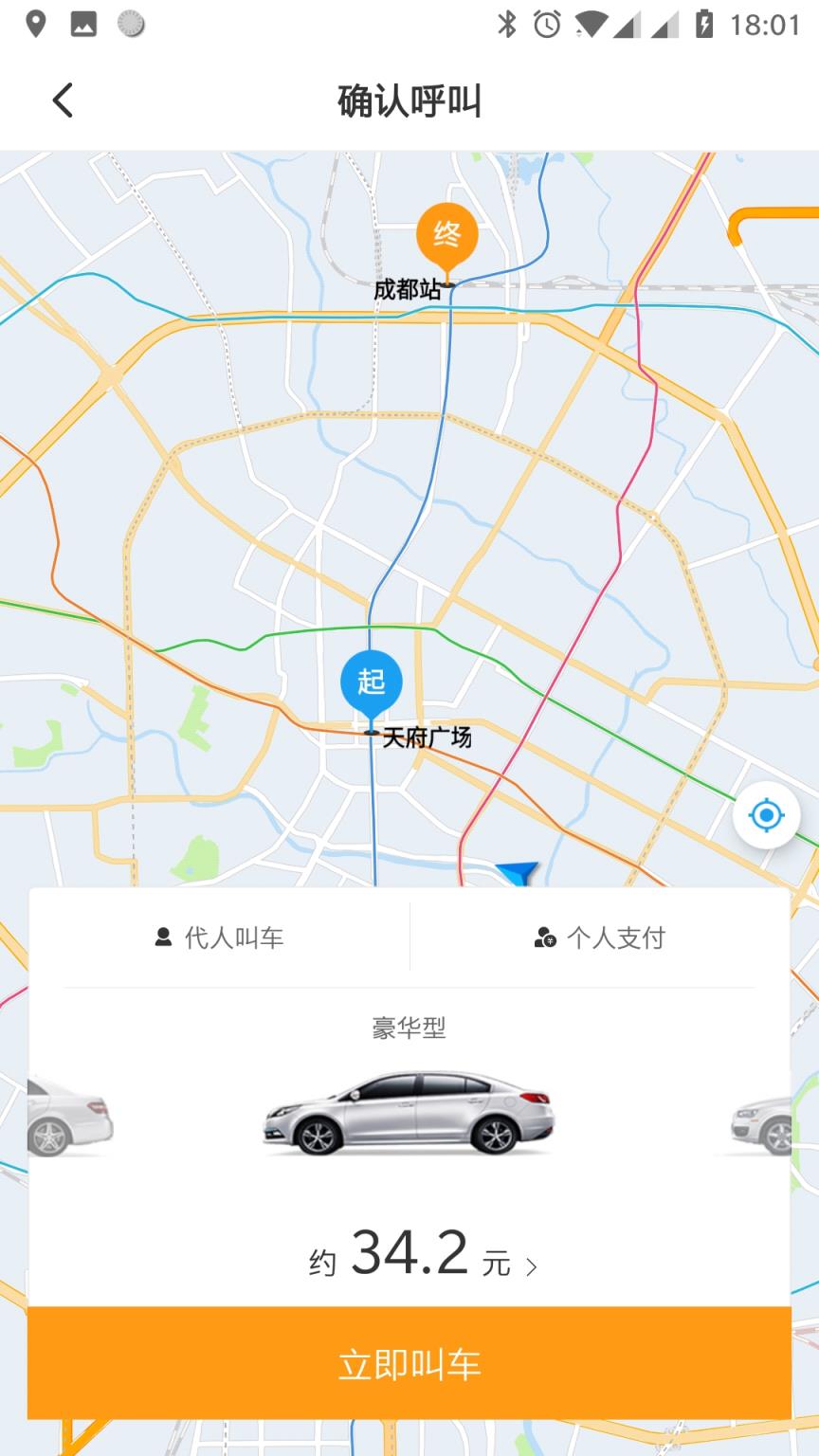Tap the back arrow on 确认呼叫 screen

63,100
